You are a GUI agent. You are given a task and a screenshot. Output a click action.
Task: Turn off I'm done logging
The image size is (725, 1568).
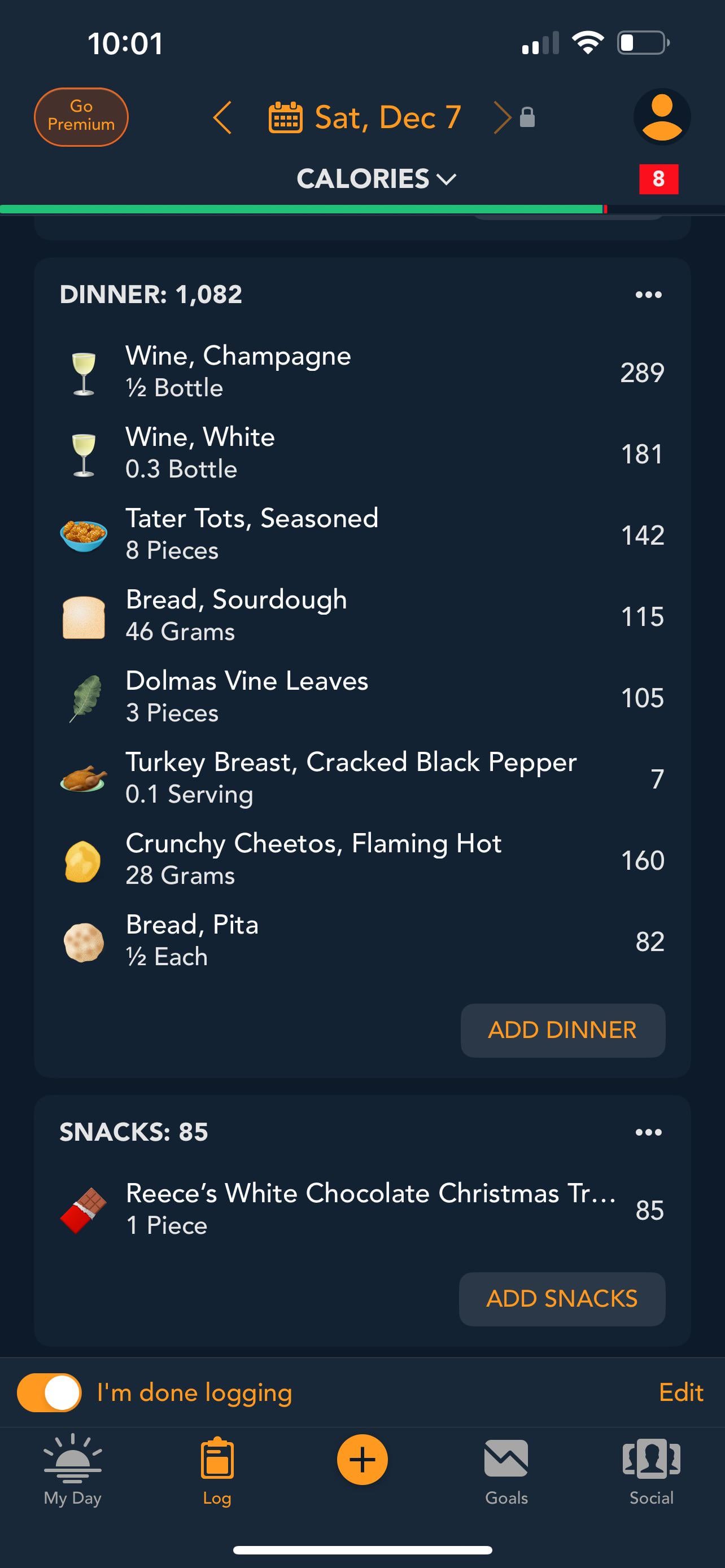pos(49,1392)
